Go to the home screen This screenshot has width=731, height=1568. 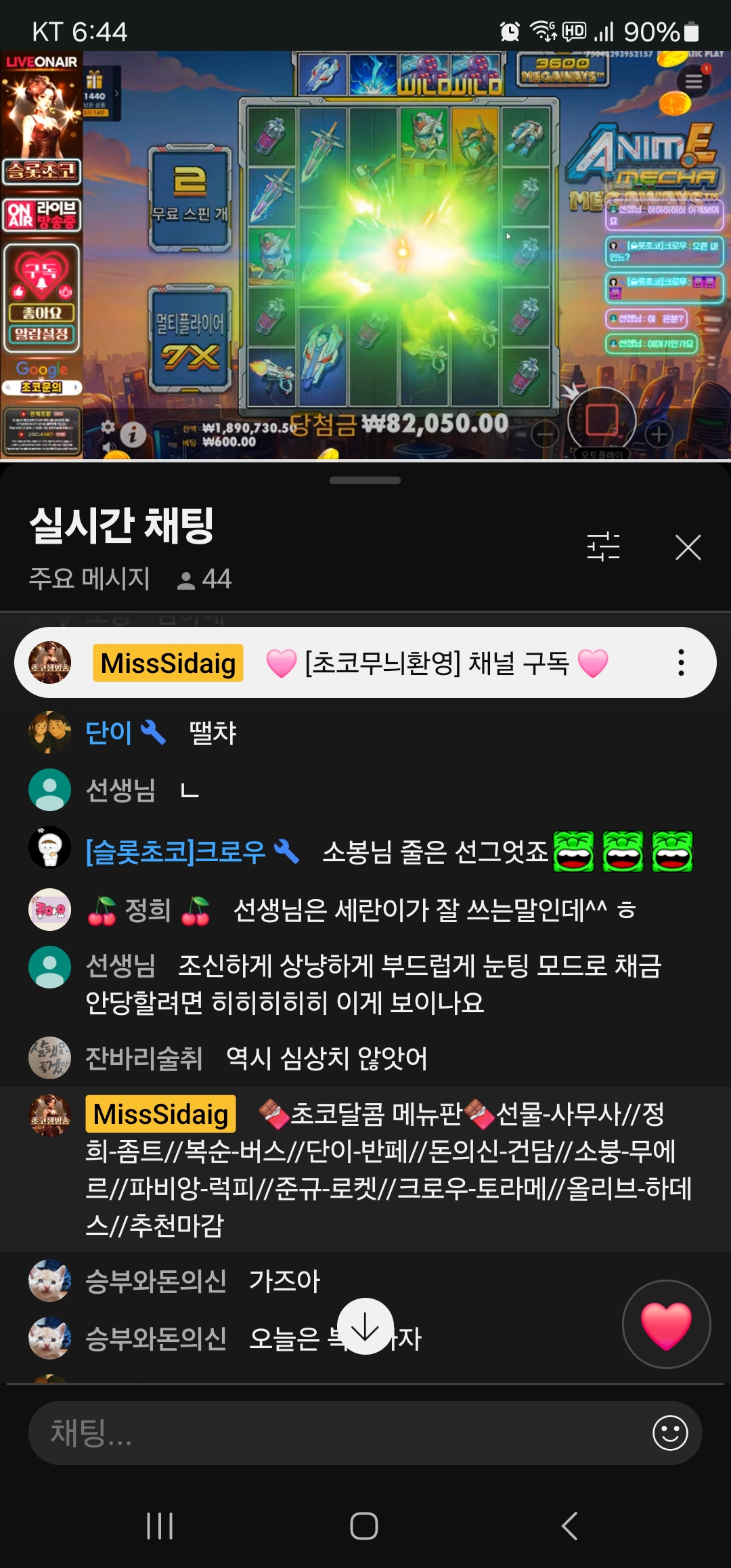tap(364, 1526)
